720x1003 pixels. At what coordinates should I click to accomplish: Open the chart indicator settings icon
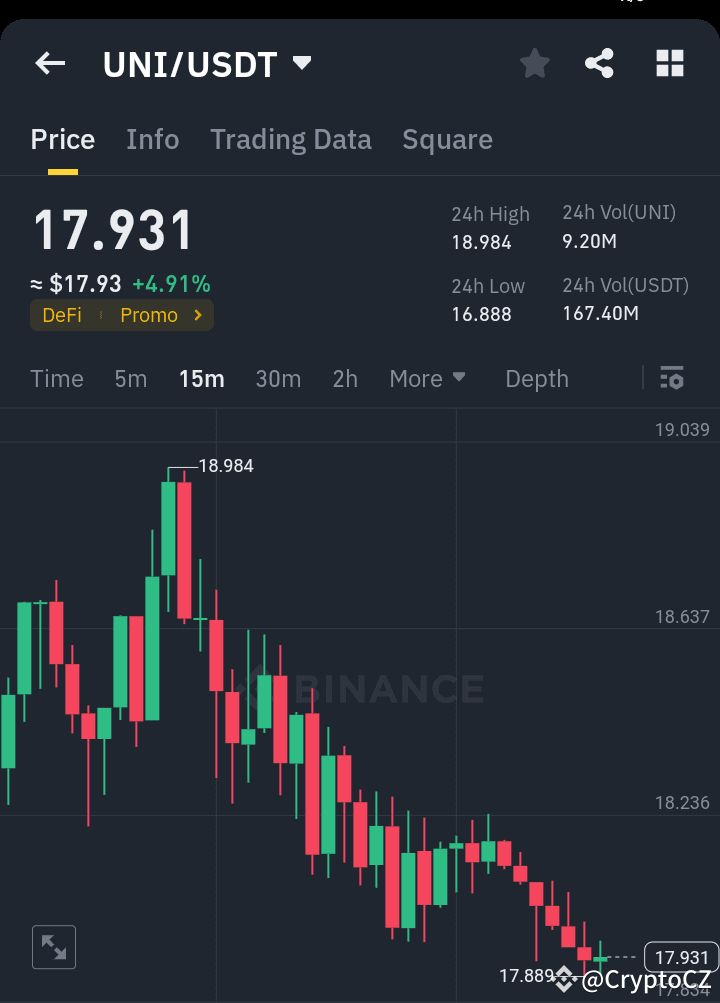(x=671, y=379)
